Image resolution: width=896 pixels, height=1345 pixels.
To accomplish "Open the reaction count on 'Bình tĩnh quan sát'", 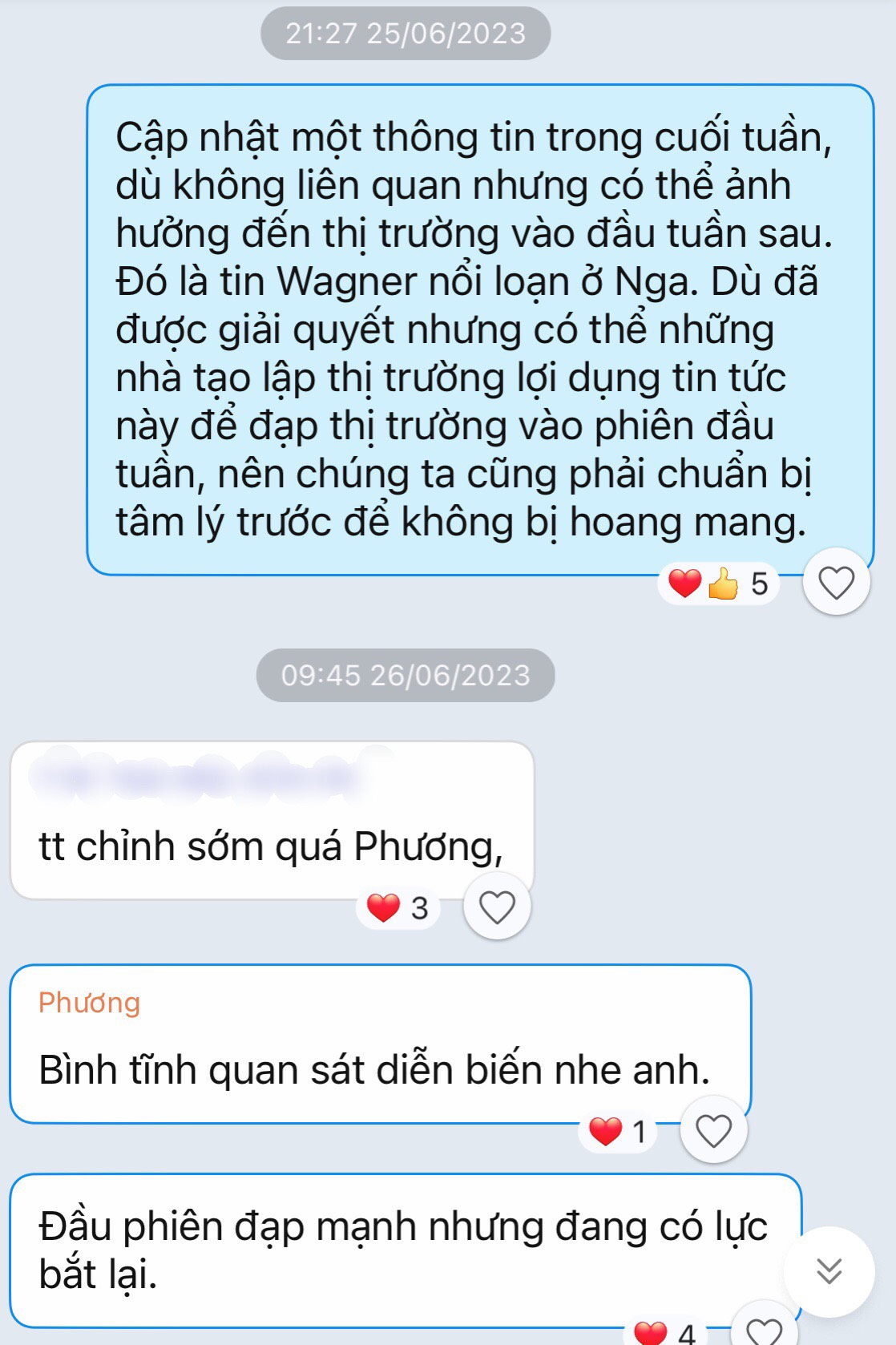I will (618, 1132).
